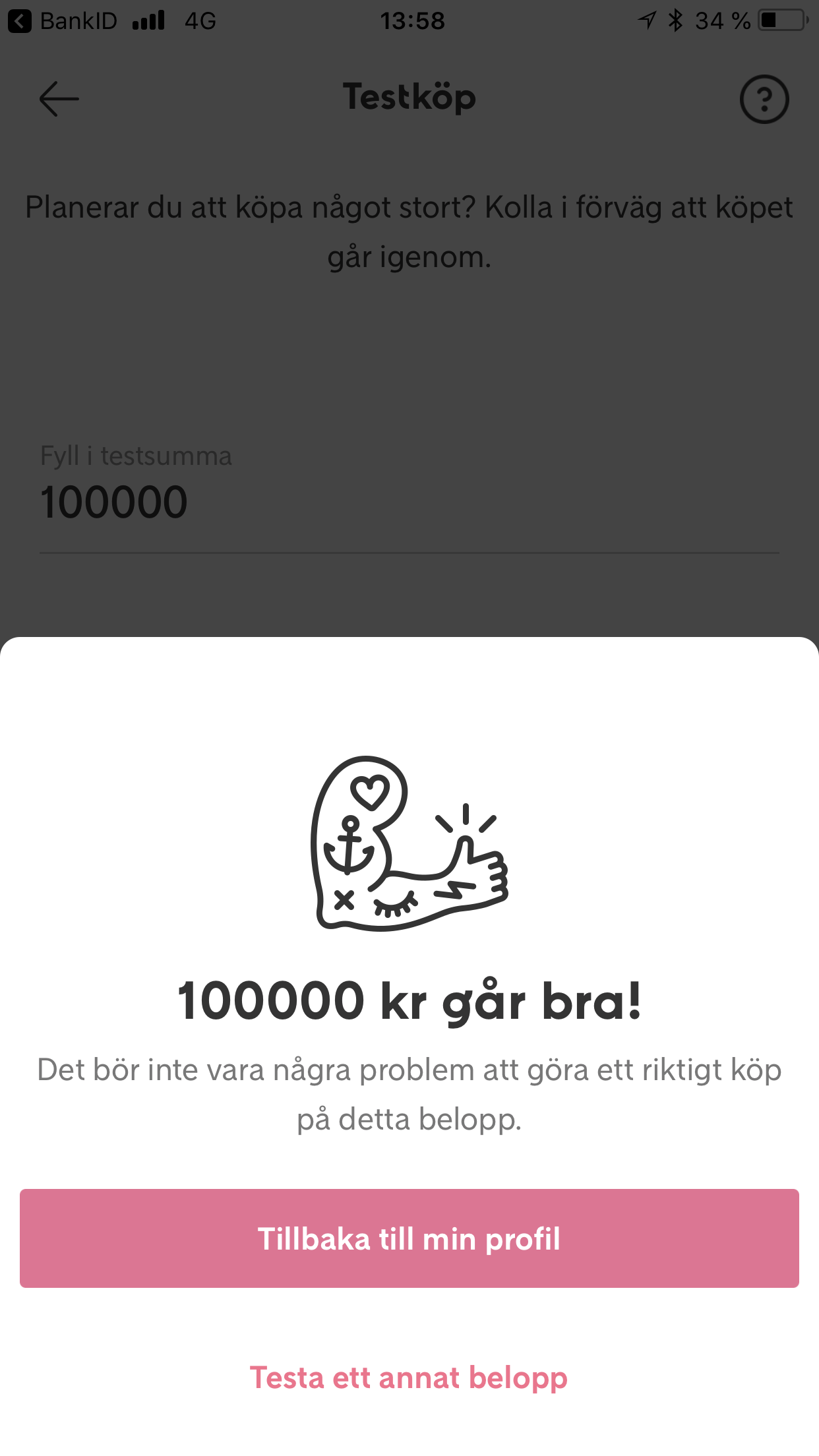The image size is (819, 1456).
Task: Open the help question mark icon
Action: coord(764,99)
